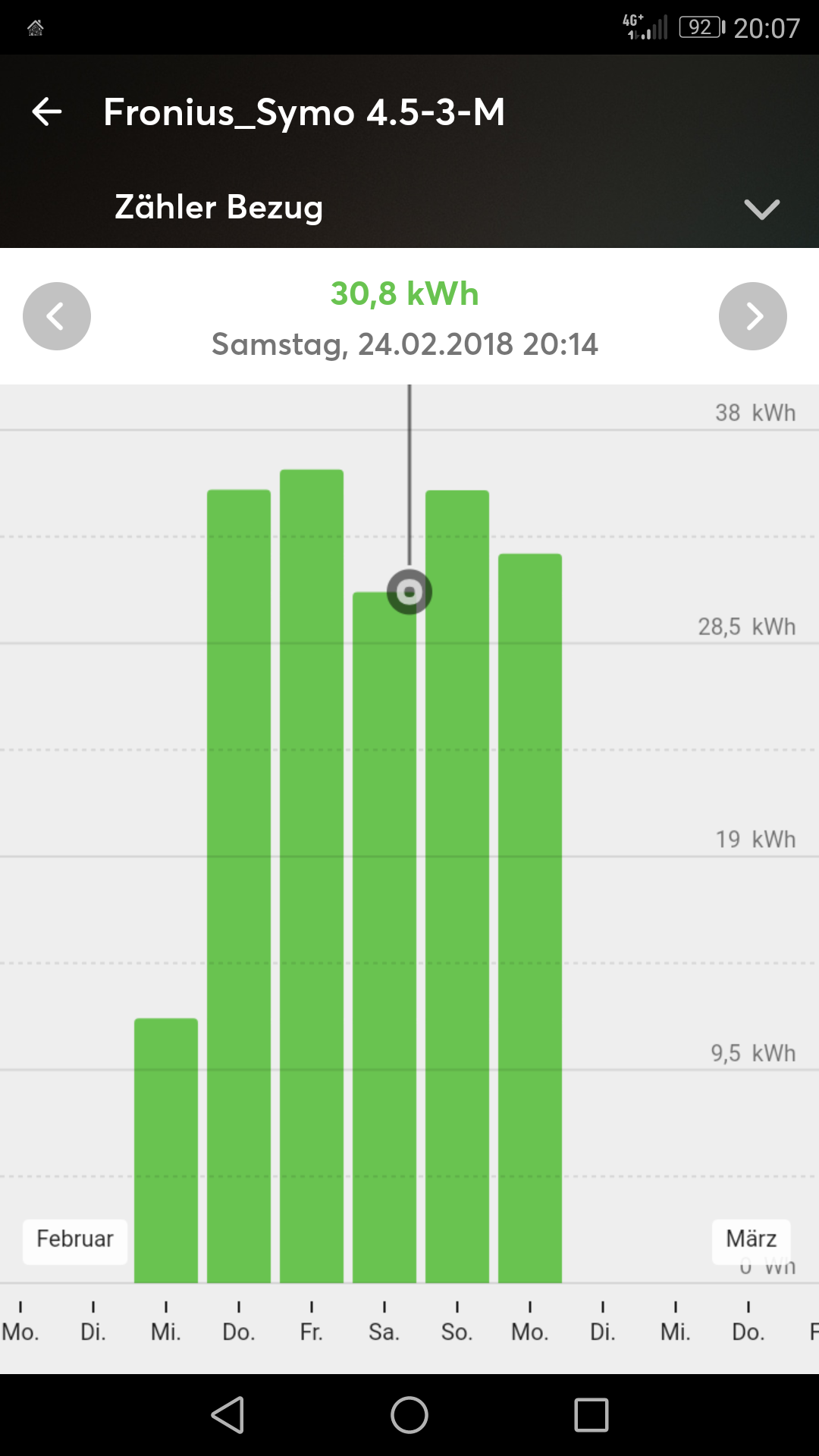Select the Wednesday (Mi.) bar in February
The height and width of the screenshot is (1456, 819).
(x=166, y=1150)
